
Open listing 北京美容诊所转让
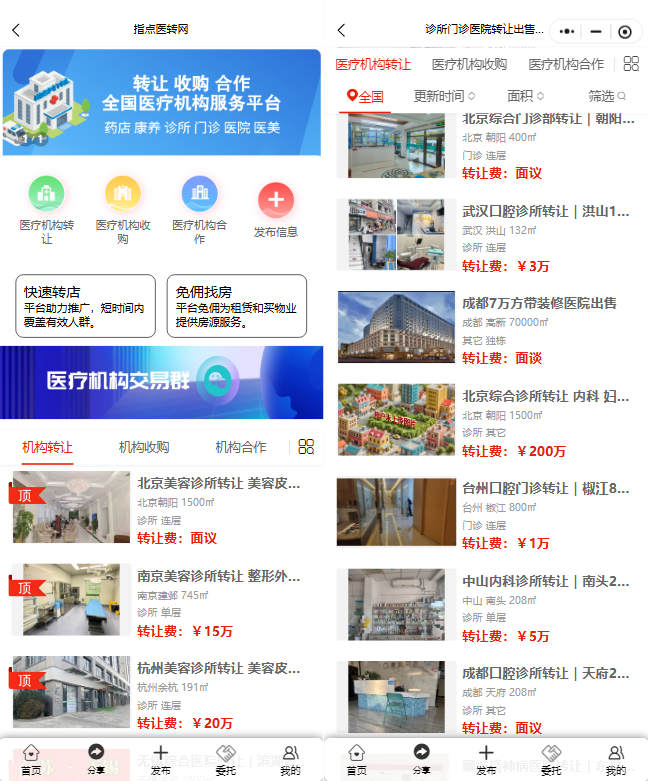(218, 483)
